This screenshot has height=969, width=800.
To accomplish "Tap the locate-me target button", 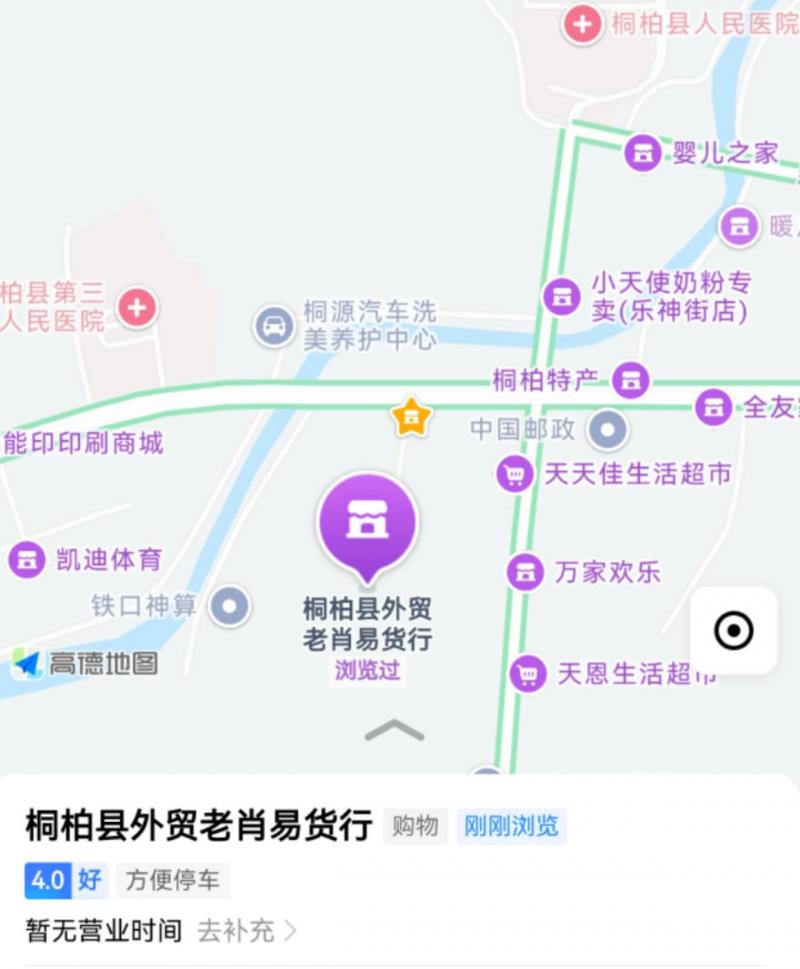I will (x=733, y=631).
